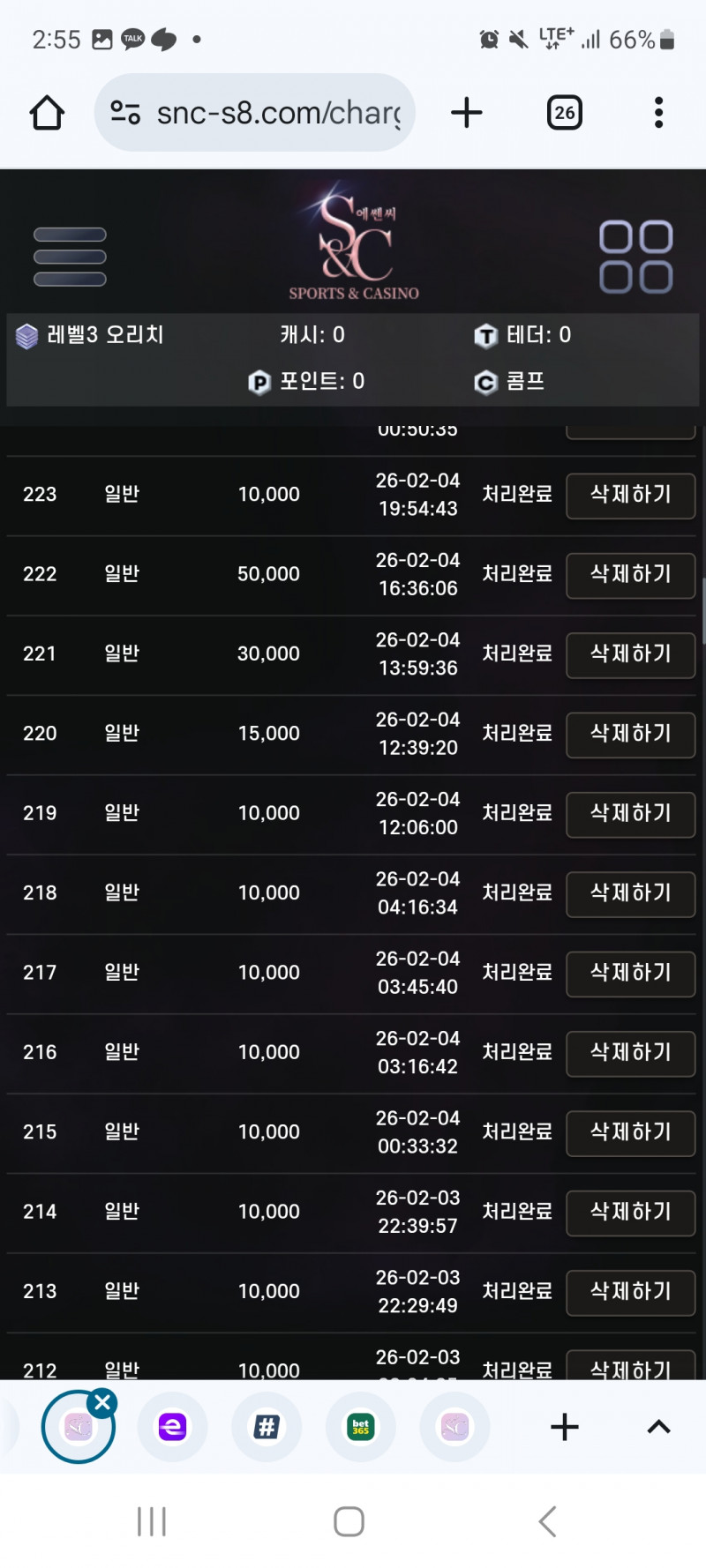Delete entry 218 with 삭제하기
This screenshot has height=1568, width=706.
pos(630,893)
